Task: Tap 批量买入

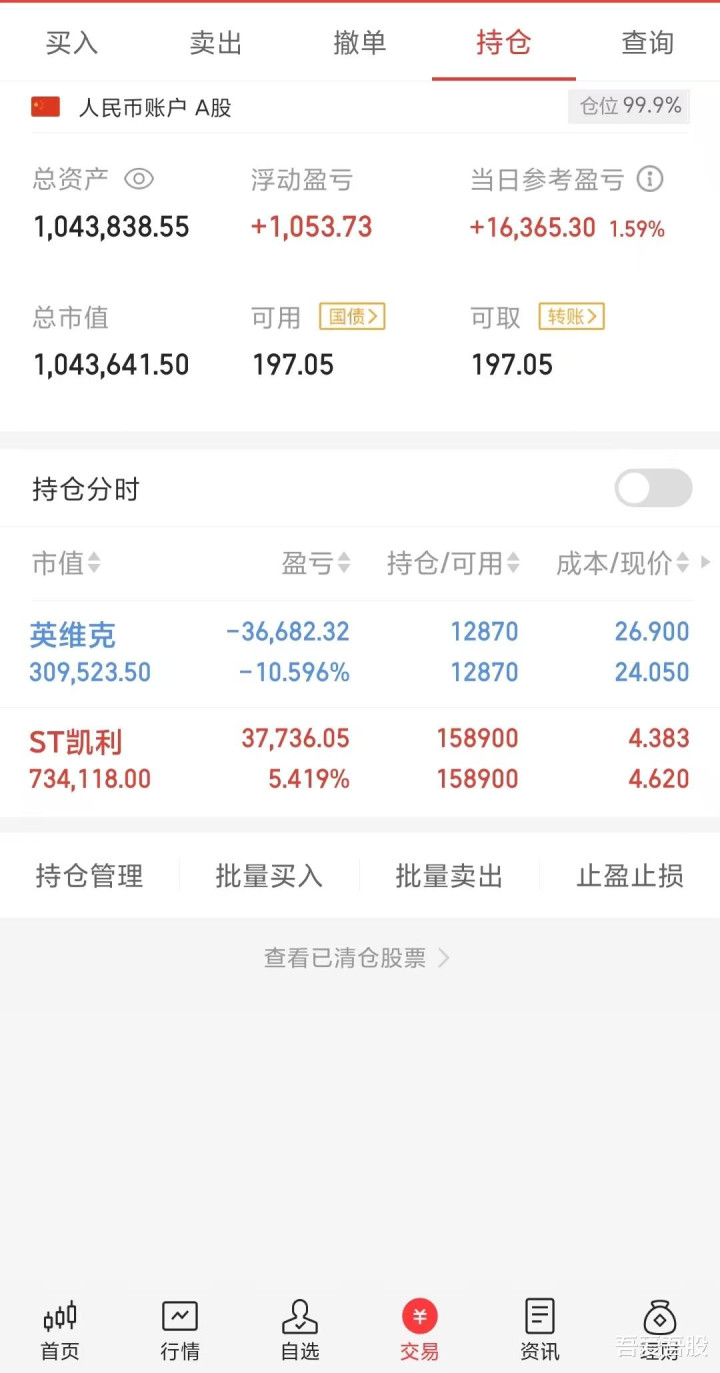Action: [269, 876]
